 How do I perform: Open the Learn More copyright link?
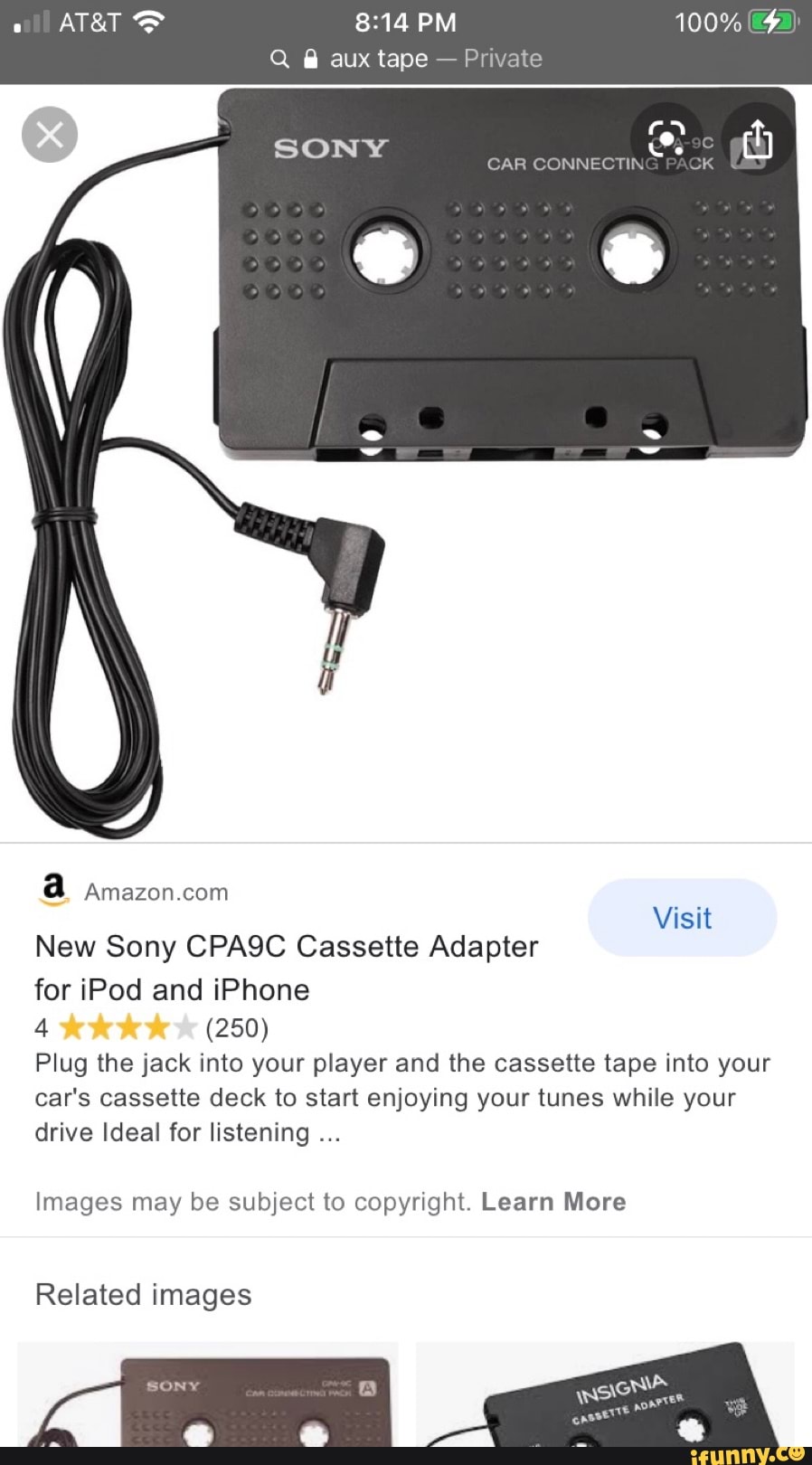click(553, 1201)
